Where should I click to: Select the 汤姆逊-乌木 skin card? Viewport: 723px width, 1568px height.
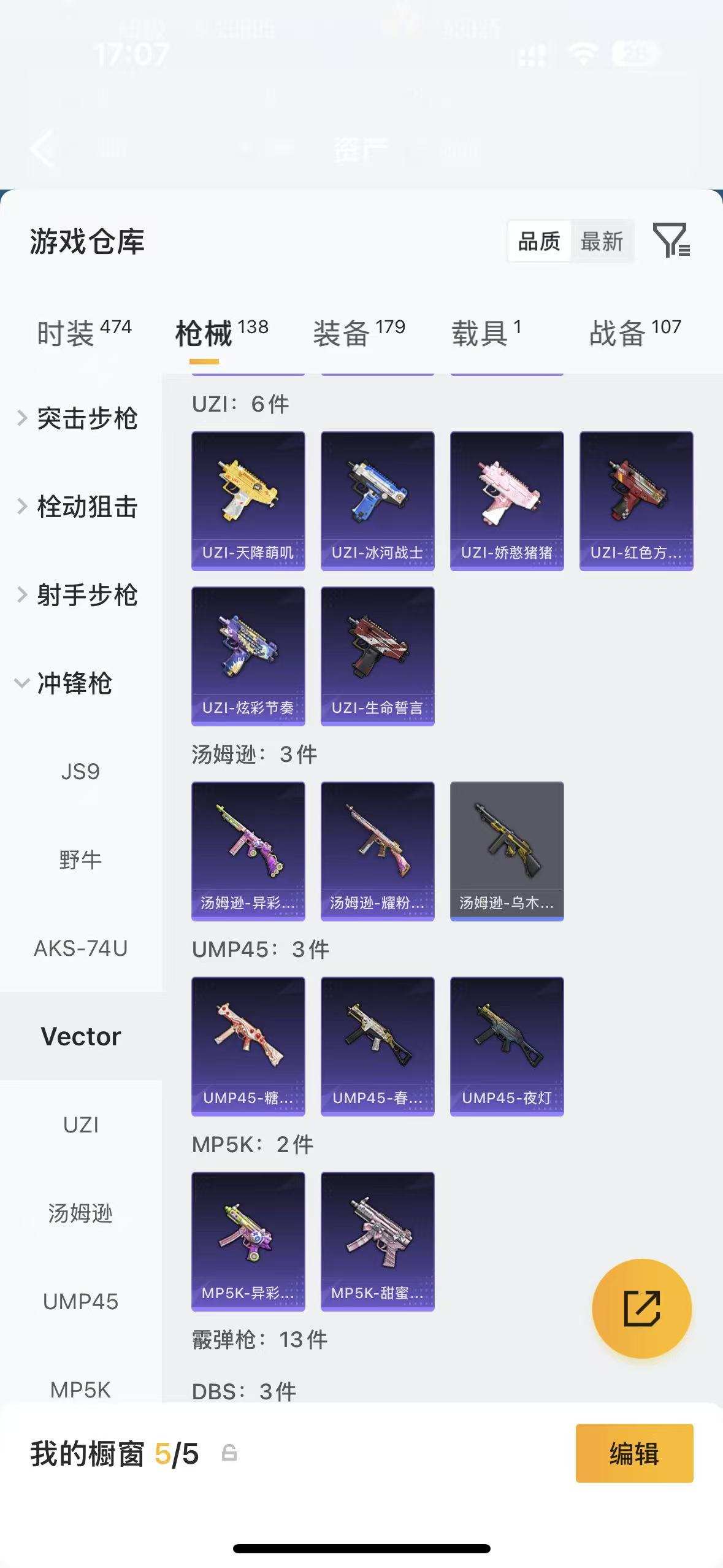(507, 848)
